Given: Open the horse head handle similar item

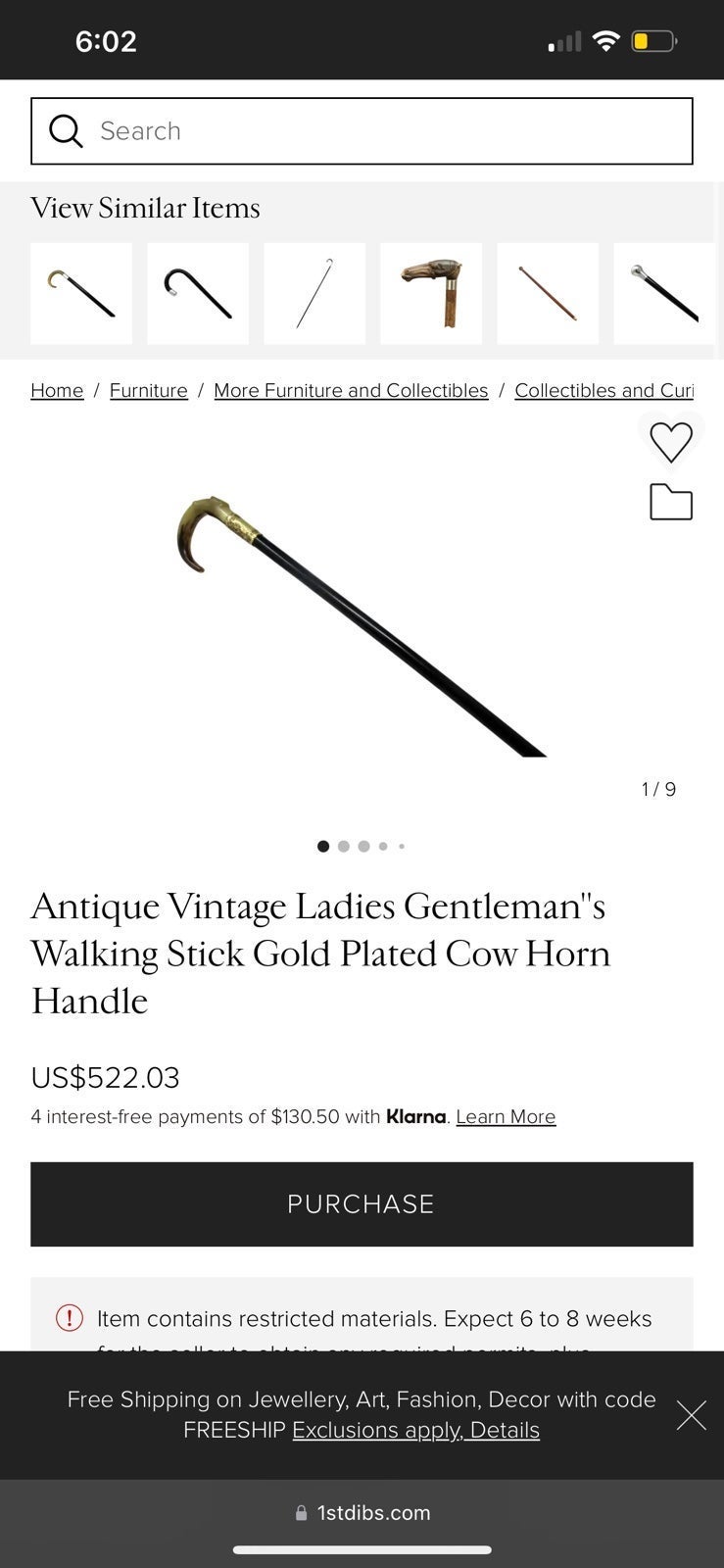Looking at the screenshot, I should (x=431, y=293).
